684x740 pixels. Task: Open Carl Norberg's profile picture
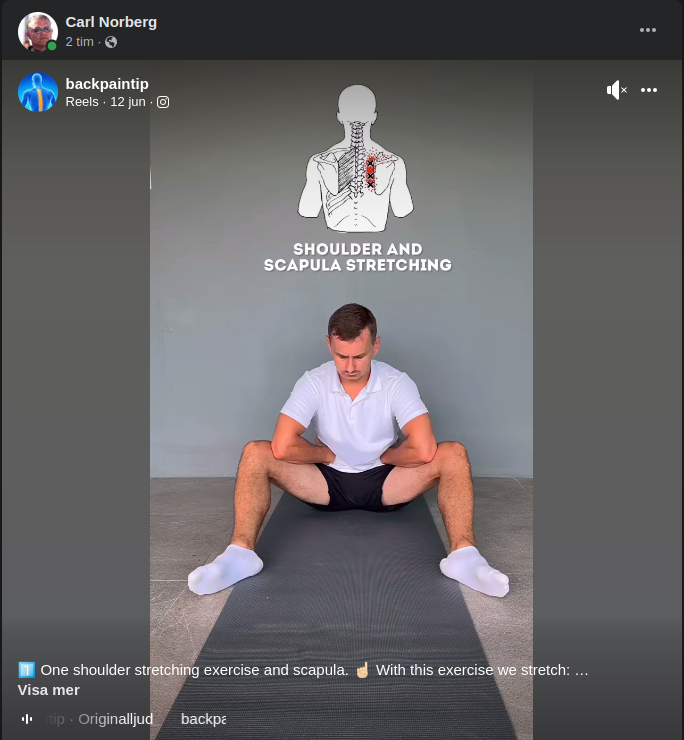pos(37,32)
